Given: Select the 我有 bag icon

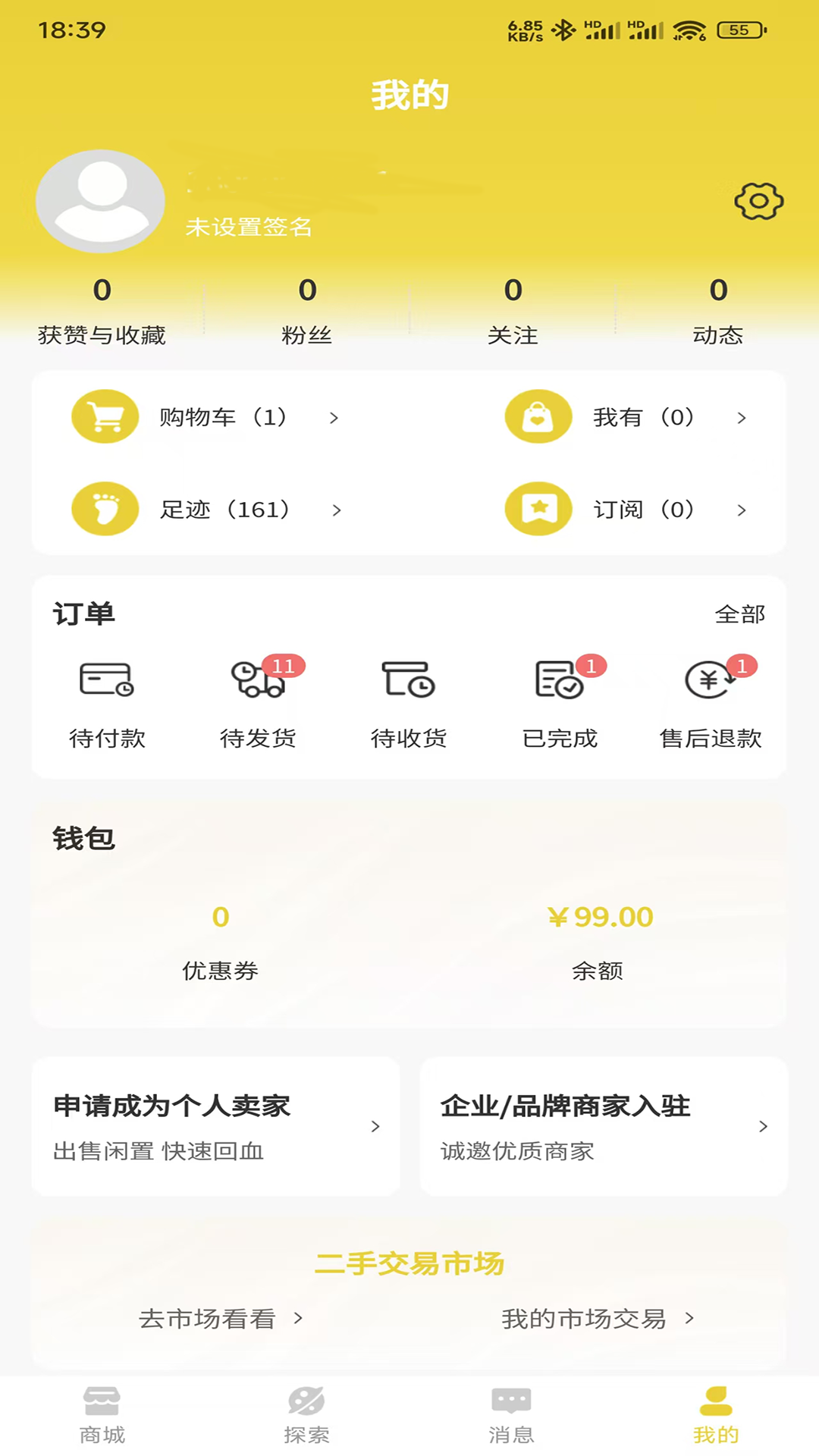Looking at the screenshot, I should 538,416.
